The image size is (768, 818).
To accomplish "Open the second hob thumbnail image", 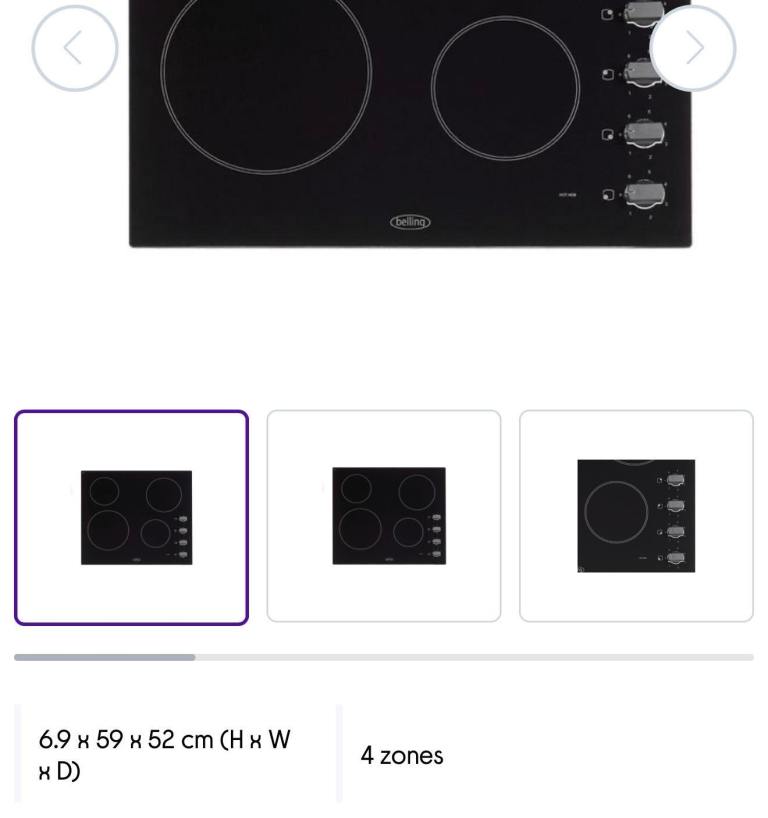I will 384,516.
